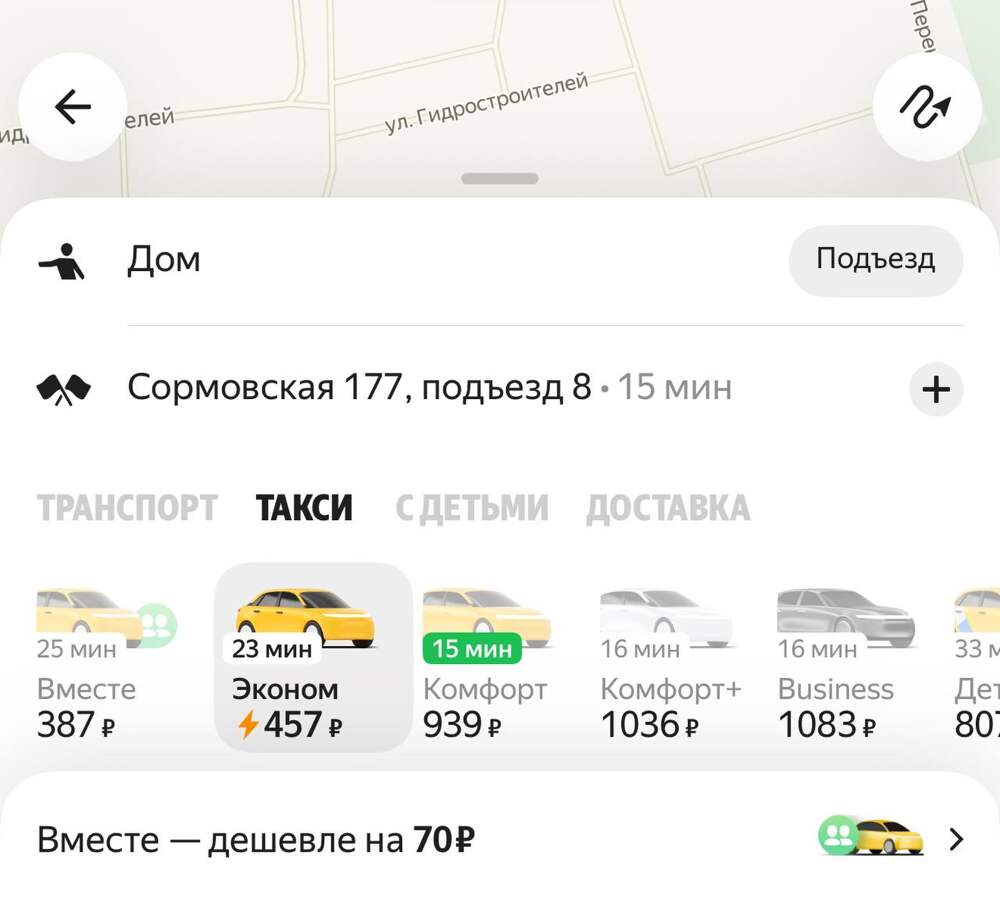Viewport: 1000px width, 921px height.
Task: Open the route overview button
Action: tap(926, 107)
